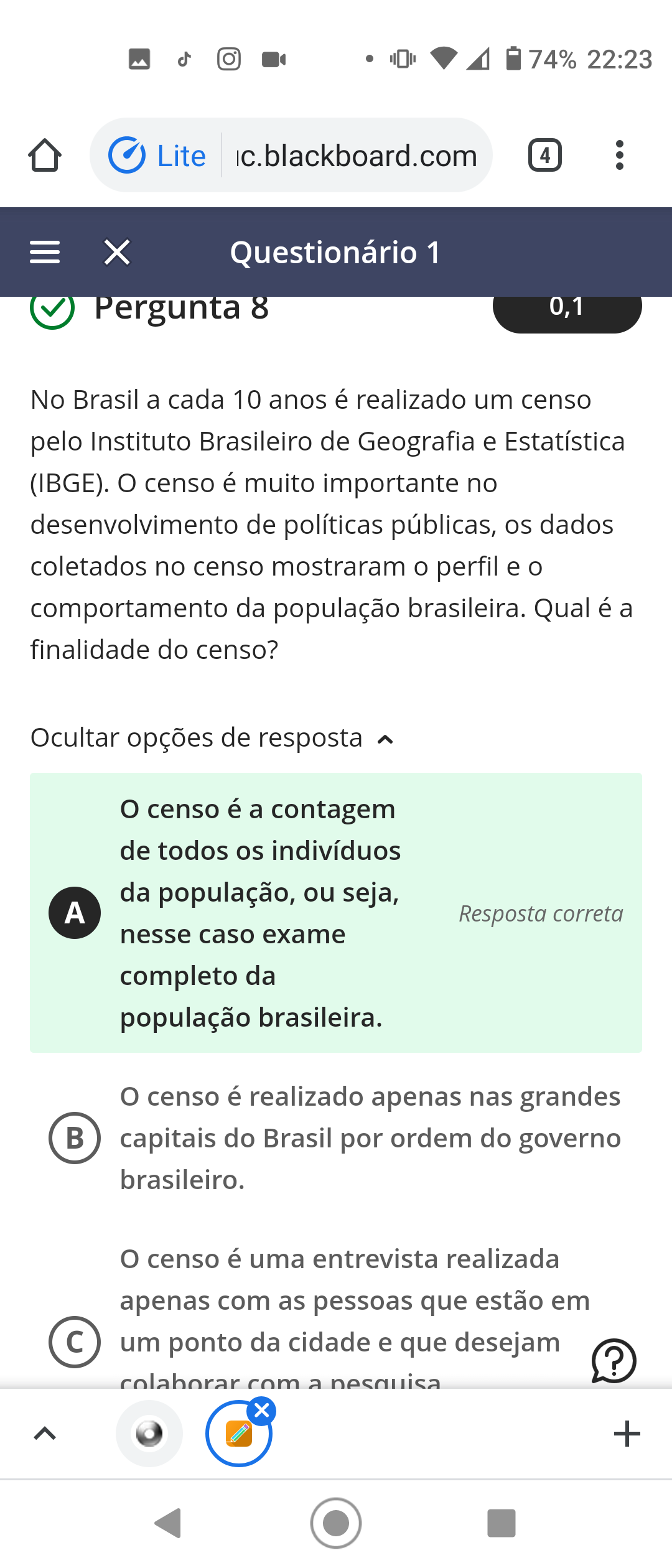Open the notepad pencil shortcut

239,1434
